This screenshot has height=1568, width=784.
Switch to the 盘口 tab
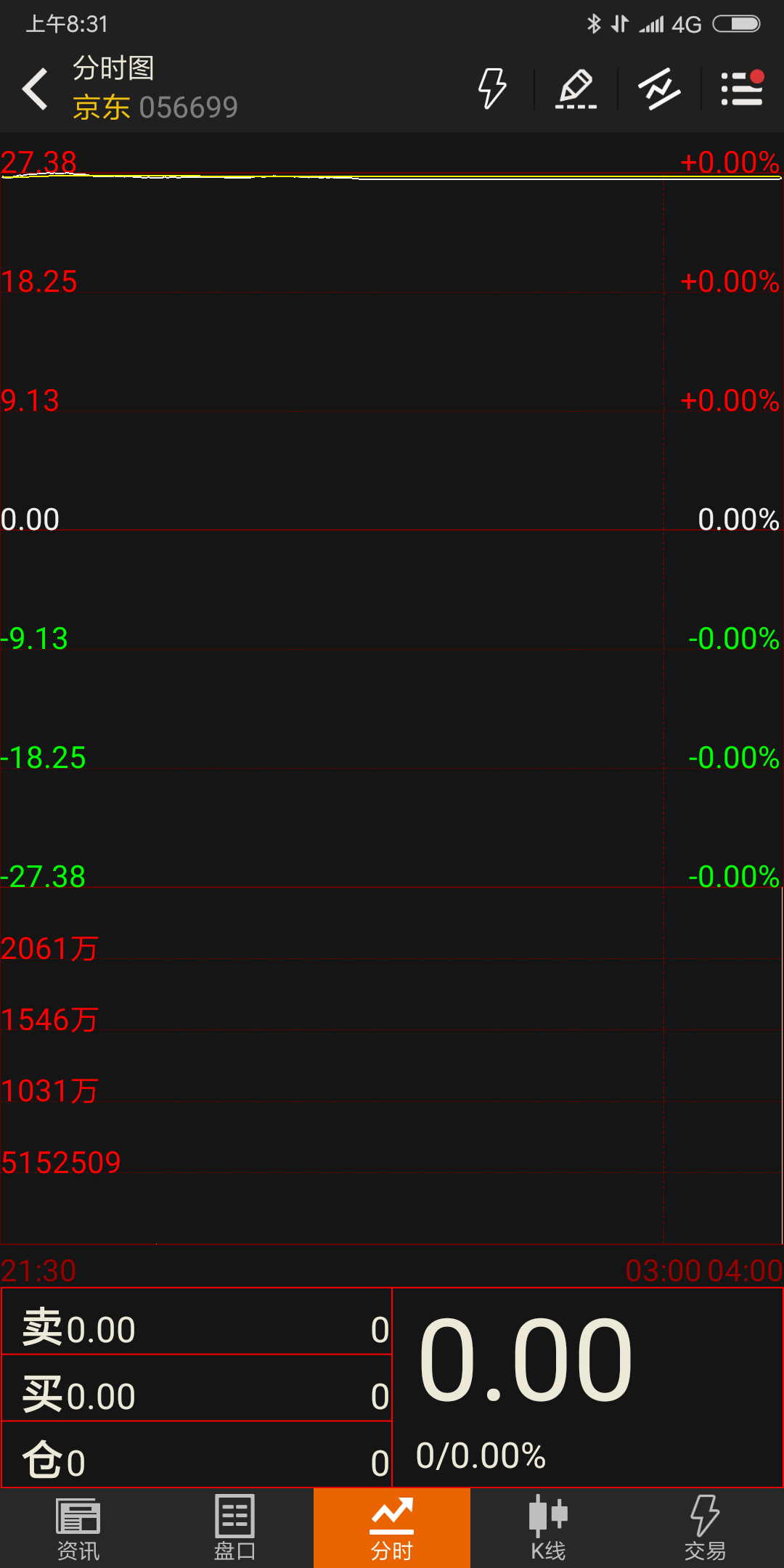point(235,1527)
